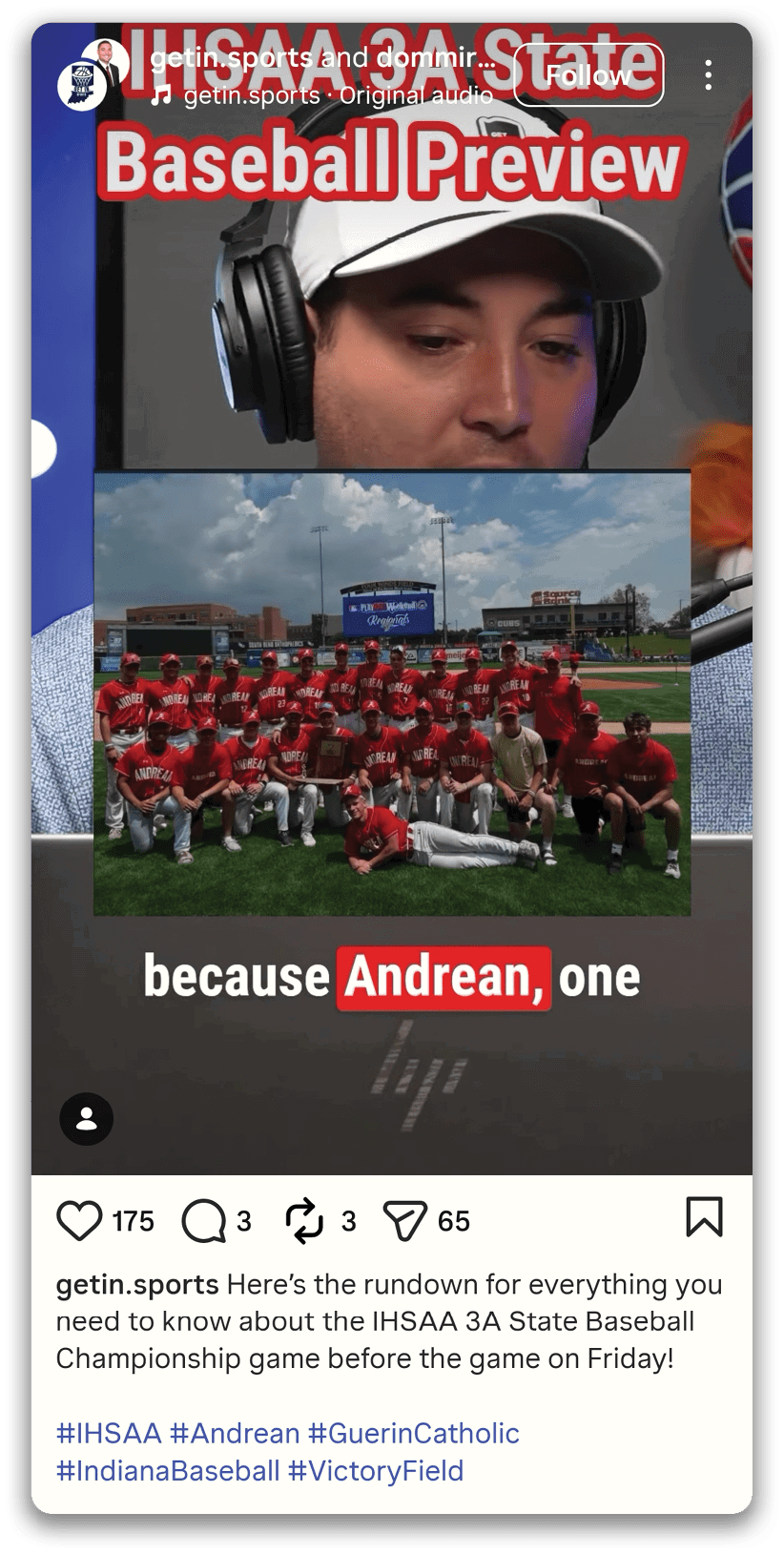The image size is (784, 1554).
Task: Open the #IndianaBaseball hashtag
Action: coord(168,1470)
